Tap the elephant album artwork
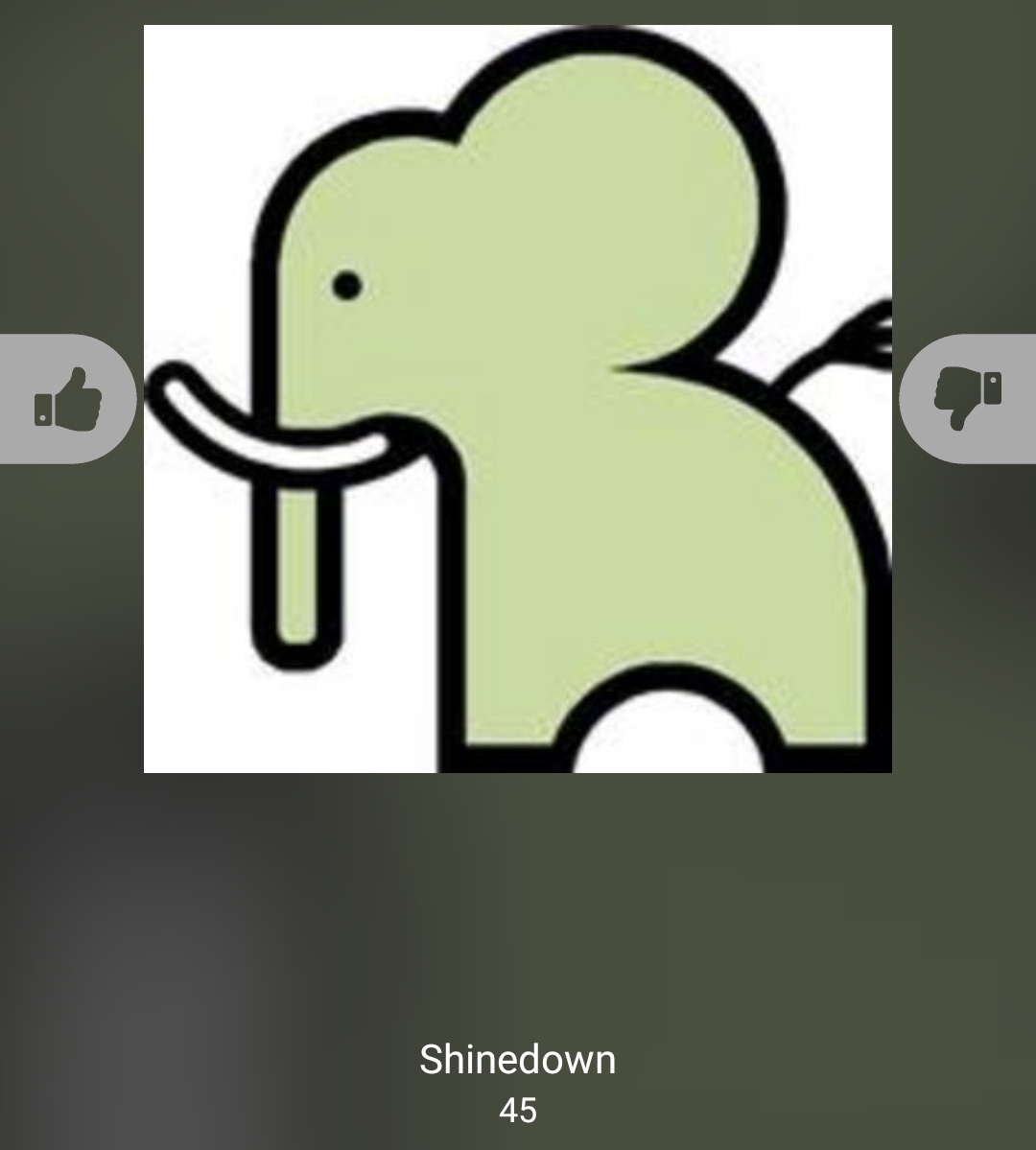This screenshot has height=1150, width=1036. click(518, 399)
